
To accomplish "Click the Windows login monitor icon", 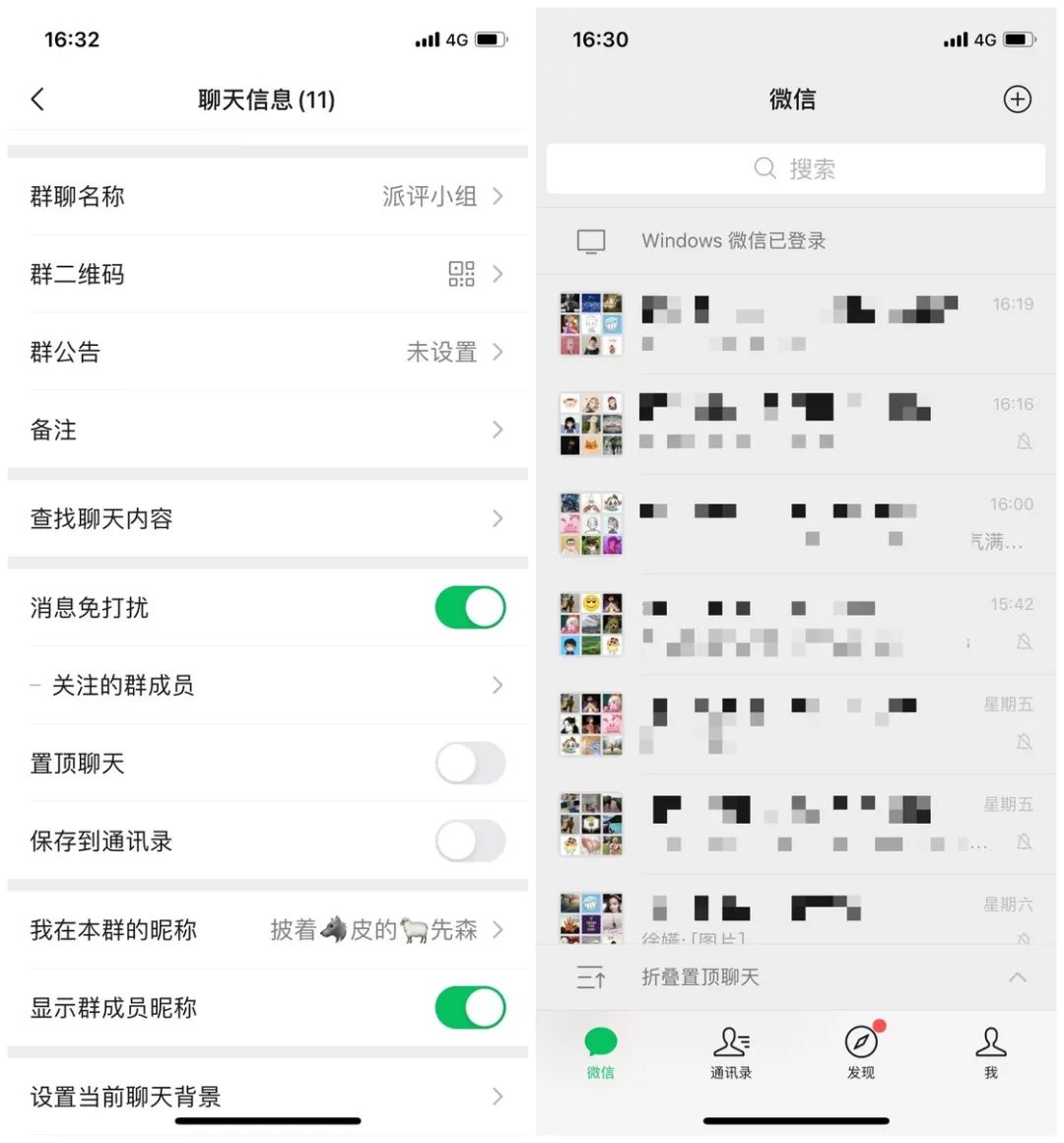I will click(x=591, y=239).
